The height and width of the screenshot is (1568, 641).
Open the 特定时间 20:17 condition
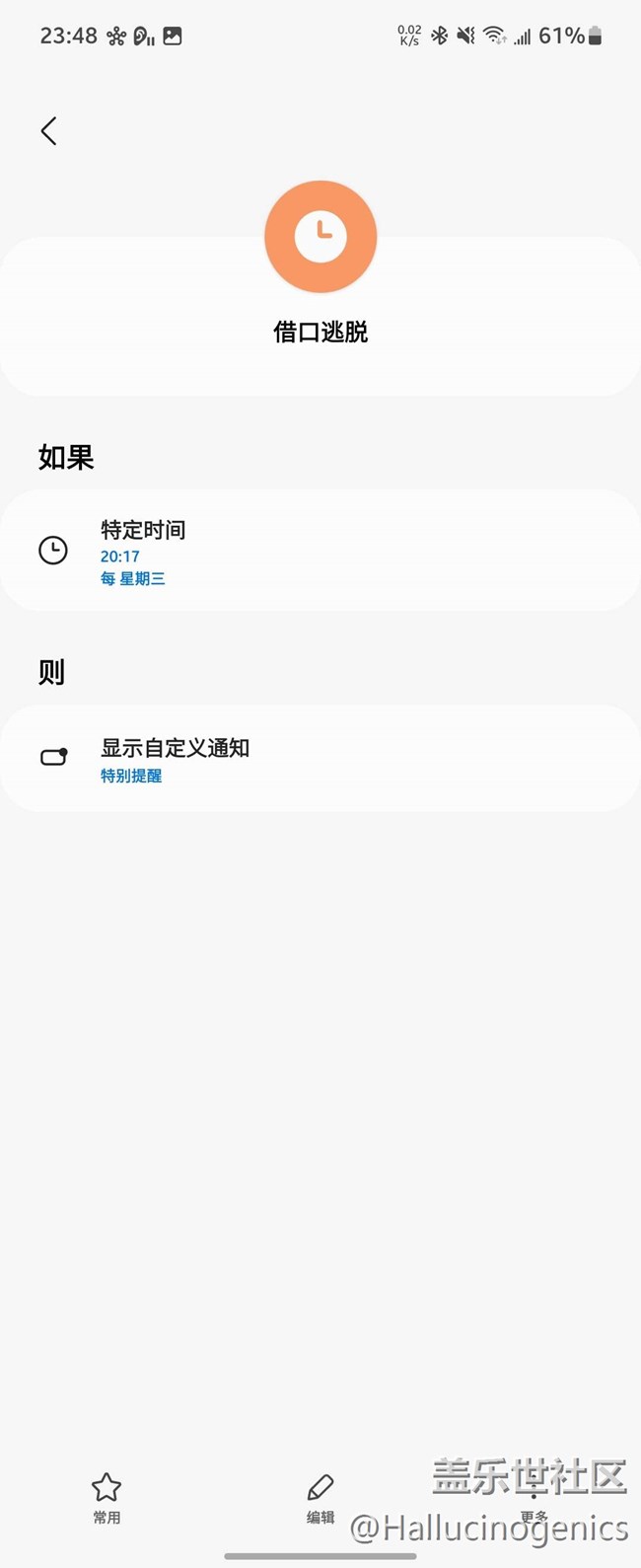[320, 551]
